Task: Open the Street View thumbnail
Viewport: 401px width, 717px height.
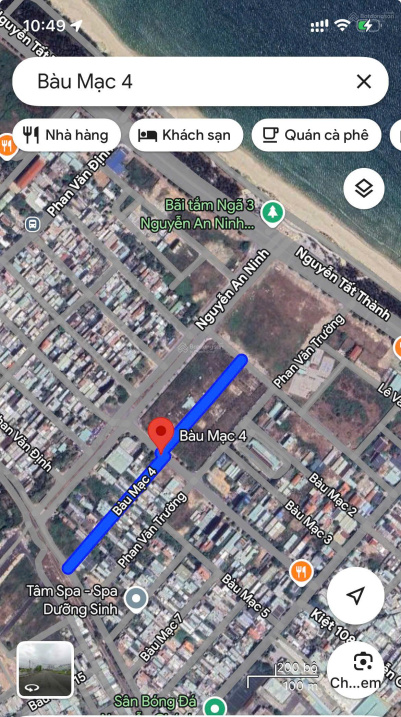Action: (x=45, y=670)
